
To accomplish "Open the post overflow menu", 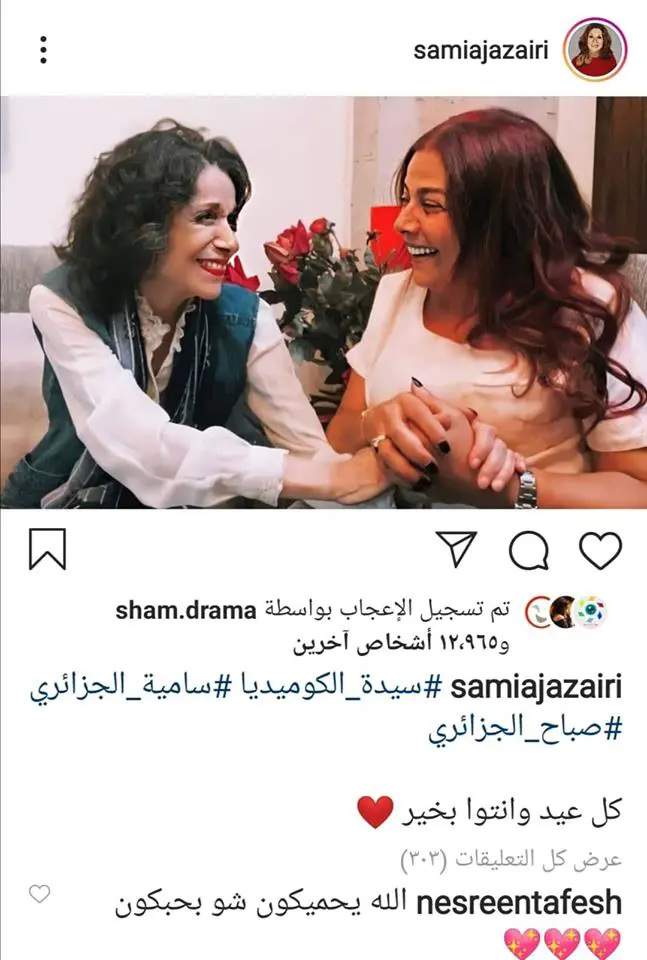I will click(x=44, y=49).
